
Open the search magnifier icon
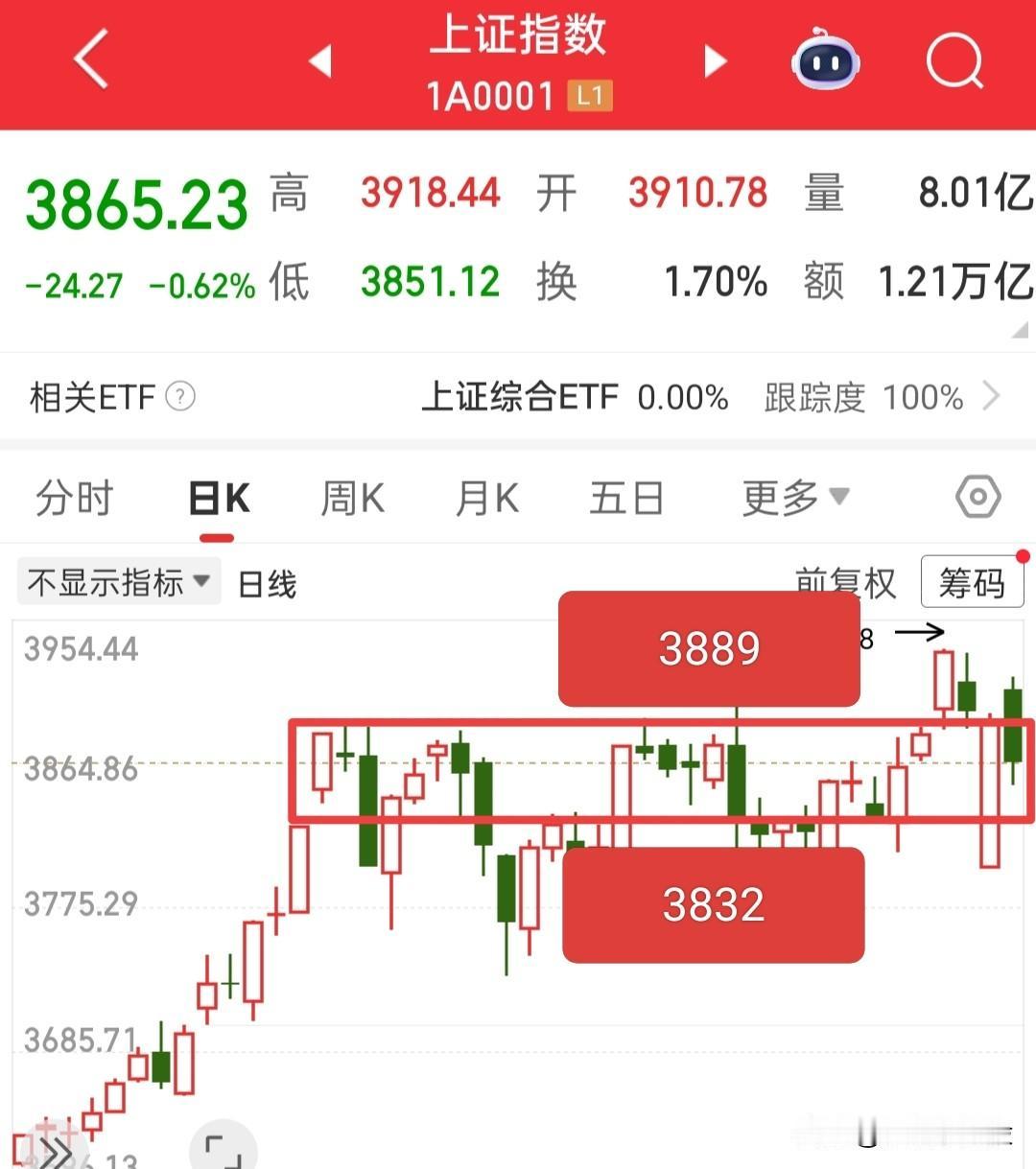point(954,59)
